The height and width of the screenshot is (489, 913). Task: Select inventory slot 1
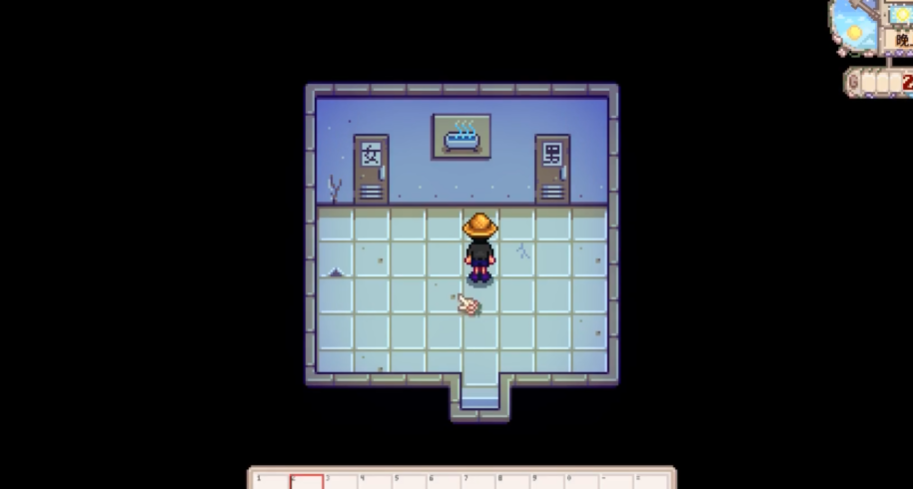point(271,482)
